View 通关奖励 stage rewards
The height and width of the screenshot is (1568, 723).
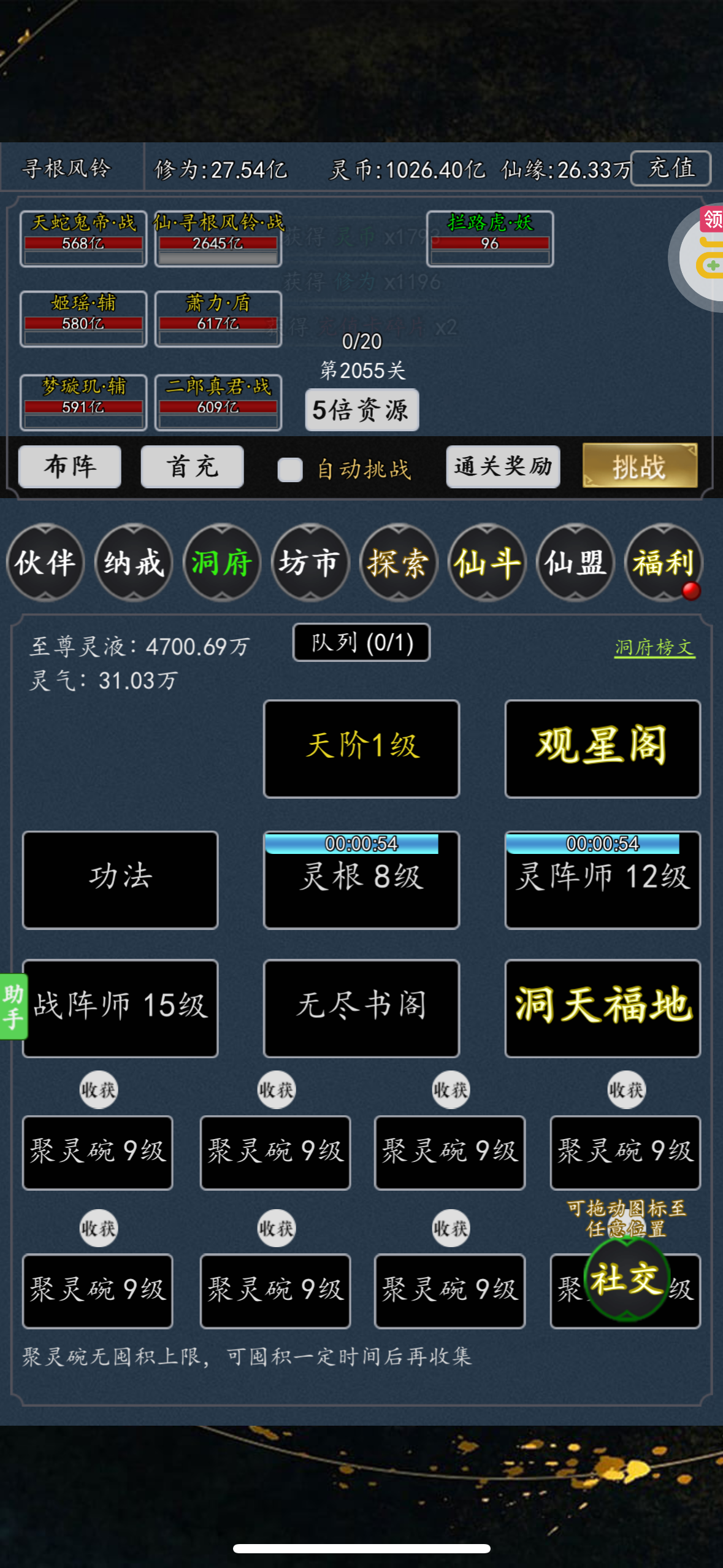pos(503,467)
